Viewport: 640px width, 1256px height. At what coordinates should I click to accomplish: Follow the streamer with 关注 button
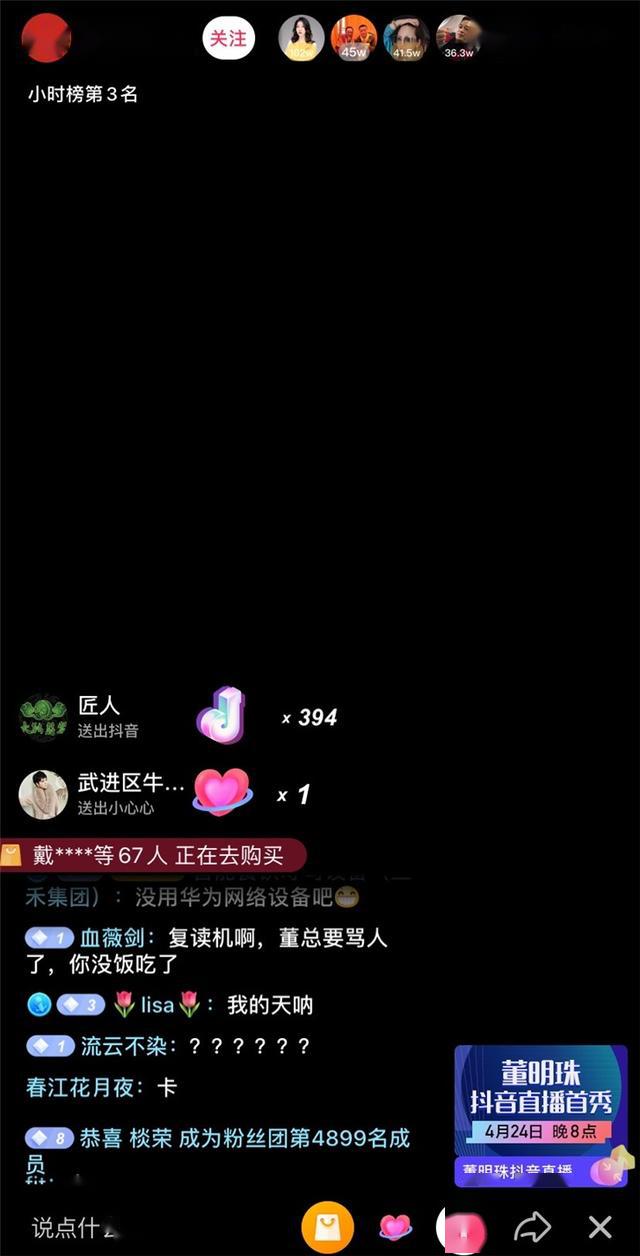point(228,39)
